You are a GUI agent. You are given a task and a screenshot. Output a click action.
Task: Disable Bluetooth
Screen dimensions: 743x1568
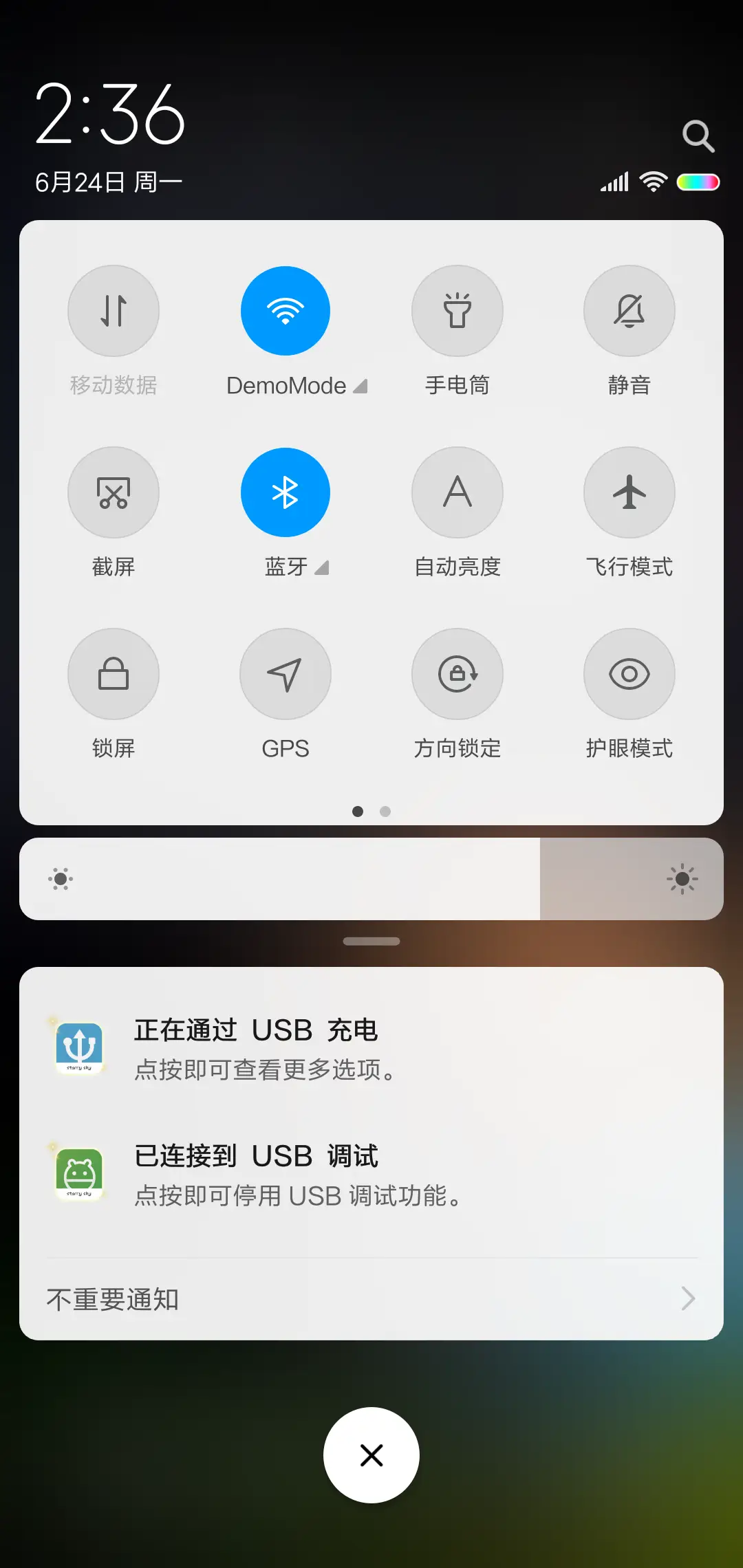[286, 492]
